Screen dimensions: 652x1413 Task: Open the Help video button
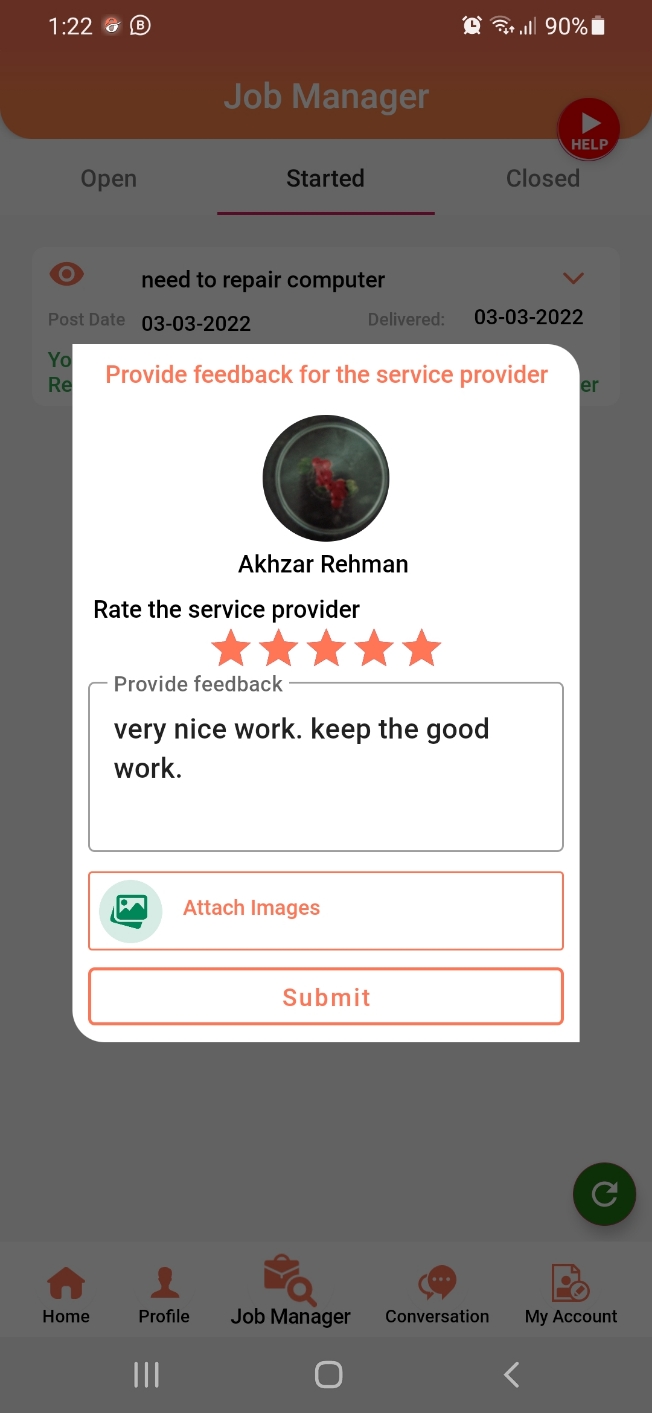(x=589, y=130)
